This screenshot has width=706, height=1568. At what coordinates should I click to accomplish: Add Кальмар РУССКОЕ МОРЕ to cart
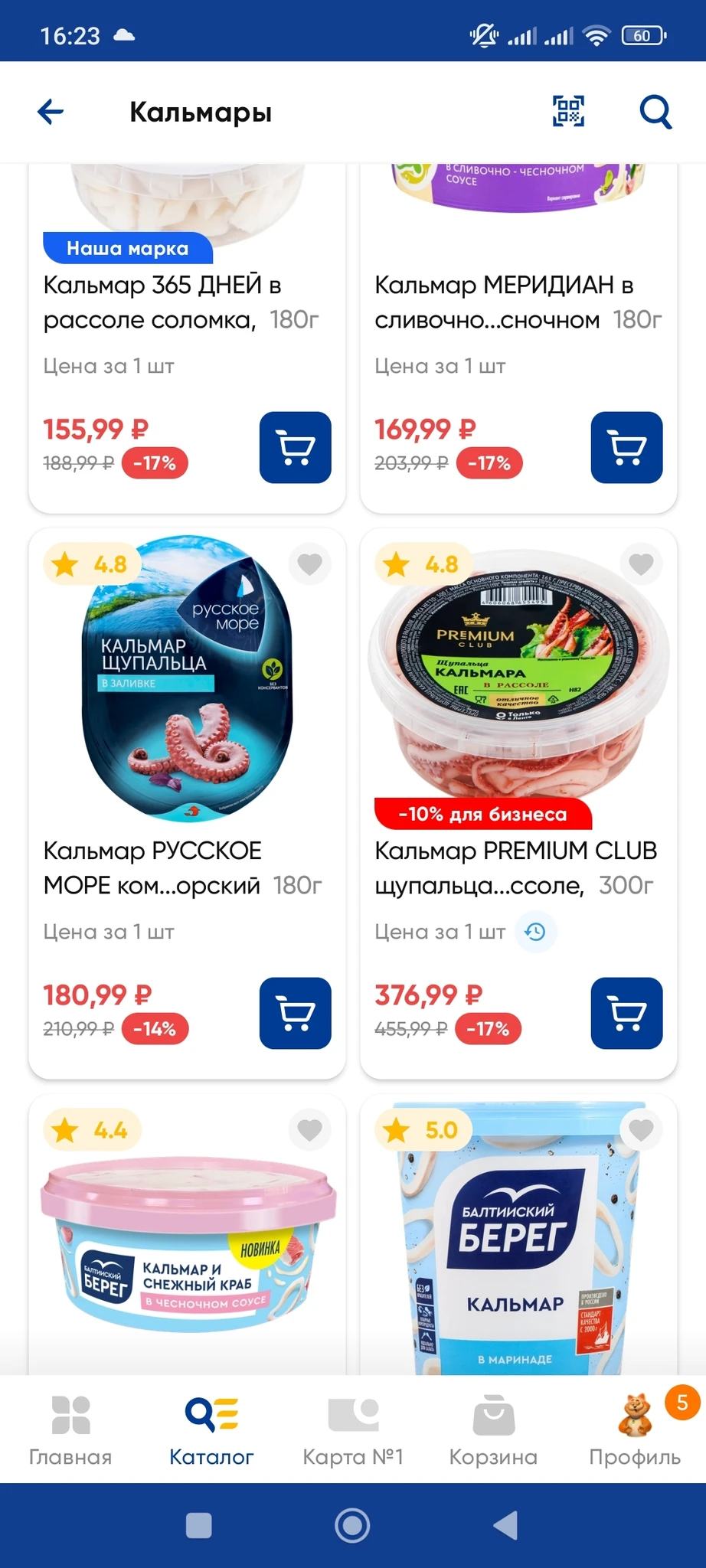(x=295, y=1013)
